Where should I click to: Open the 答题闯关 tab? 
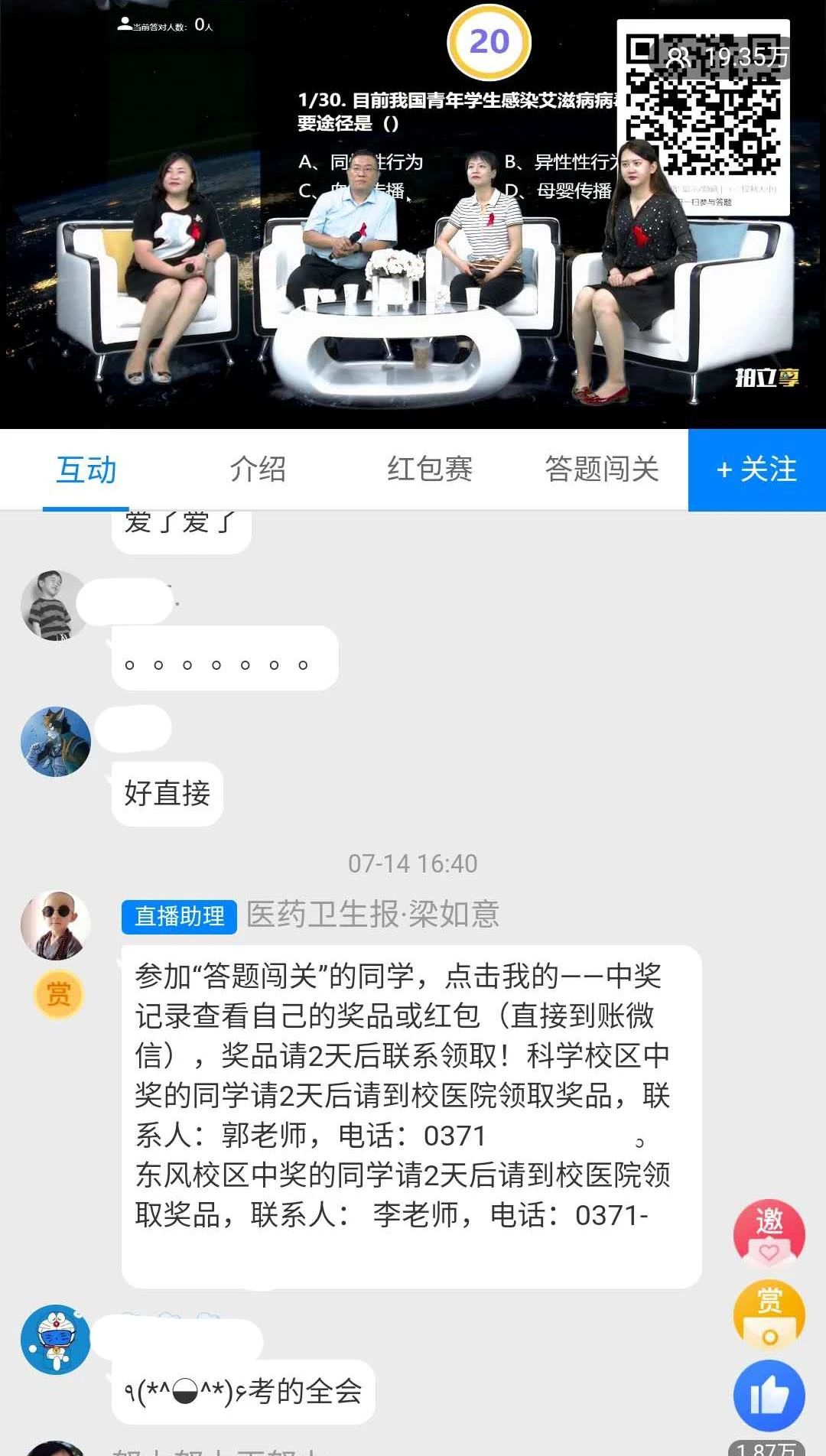602,470
